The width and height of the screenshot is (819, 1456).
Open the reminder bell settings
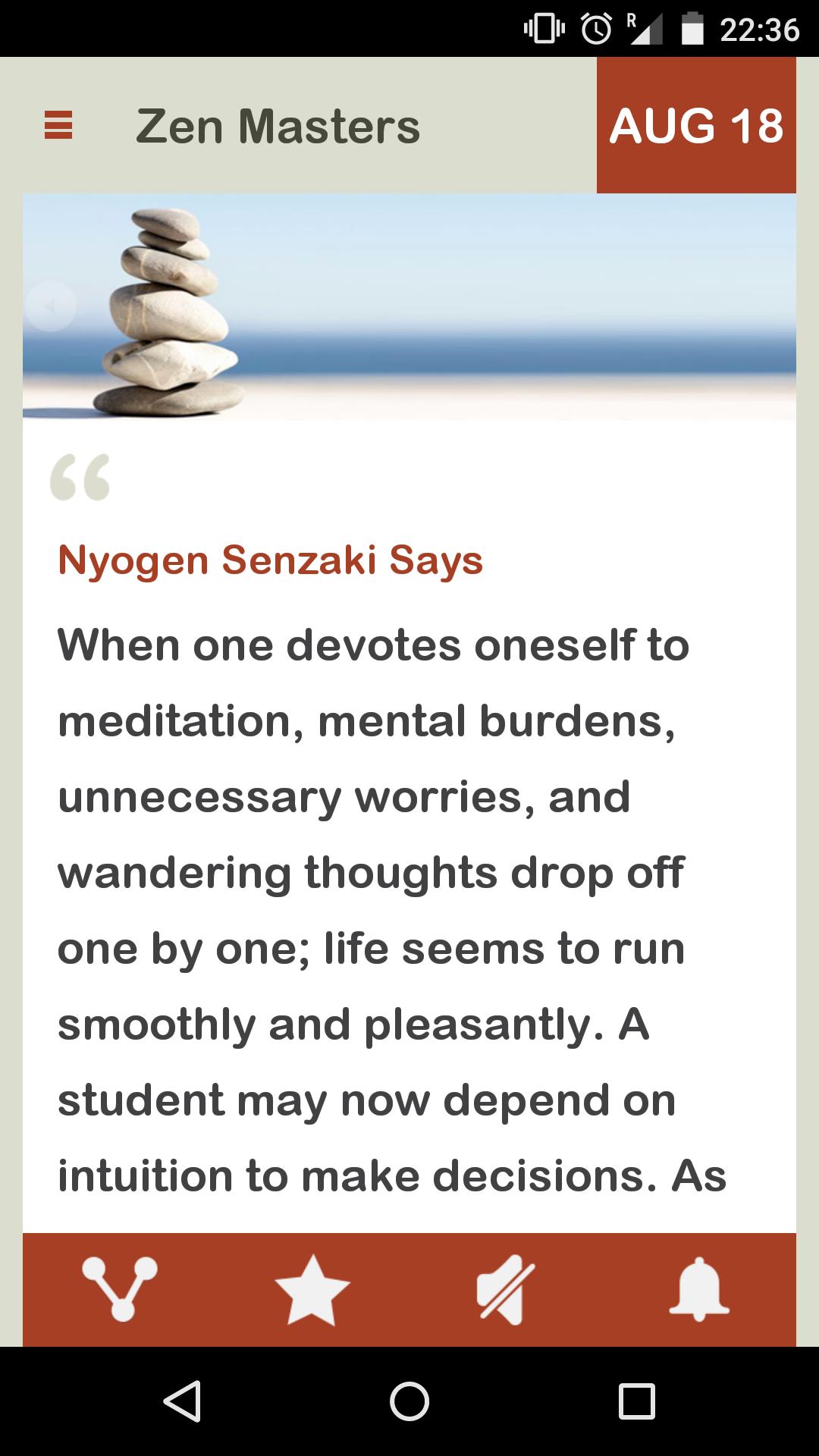click(698, 1289)
